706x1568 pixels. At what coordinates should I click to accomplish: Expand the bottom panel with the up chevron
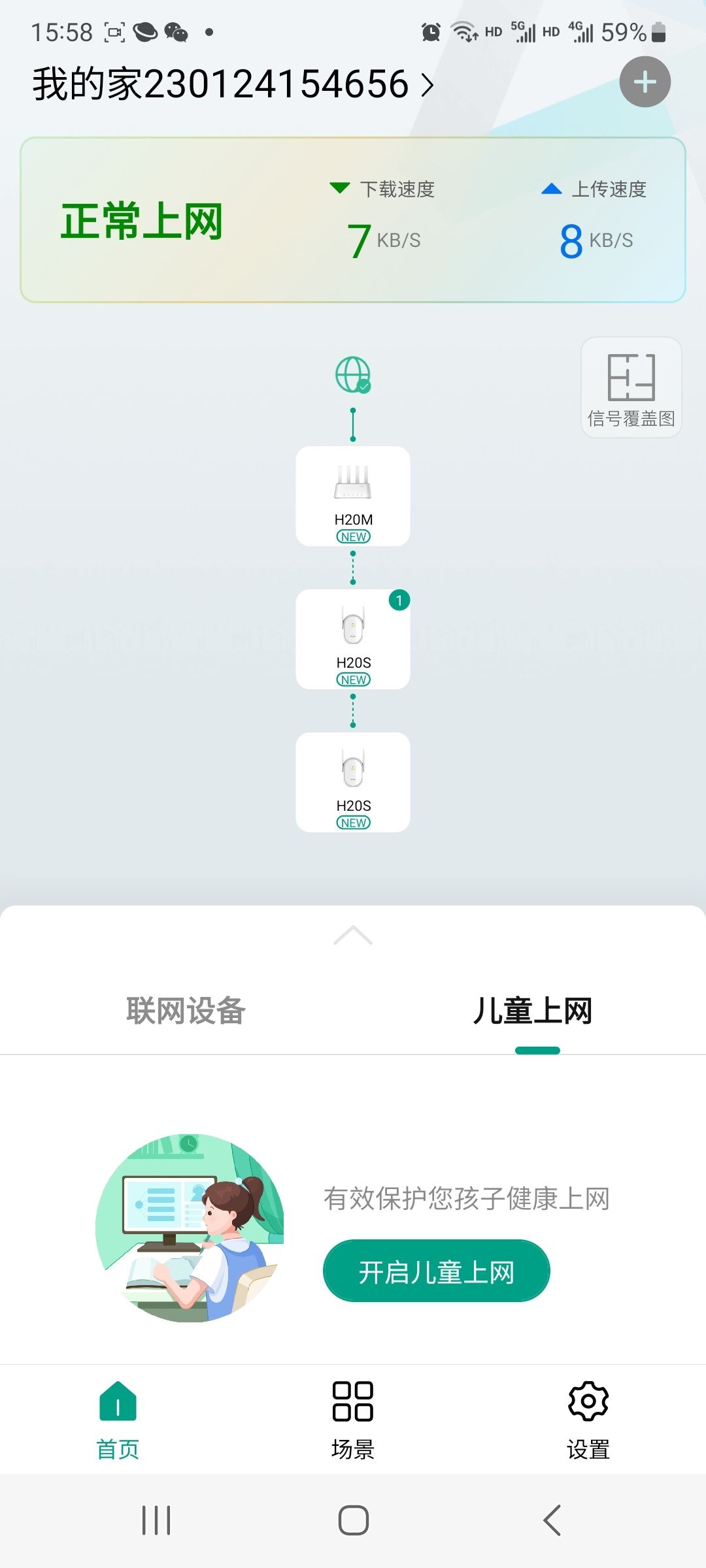353,936
